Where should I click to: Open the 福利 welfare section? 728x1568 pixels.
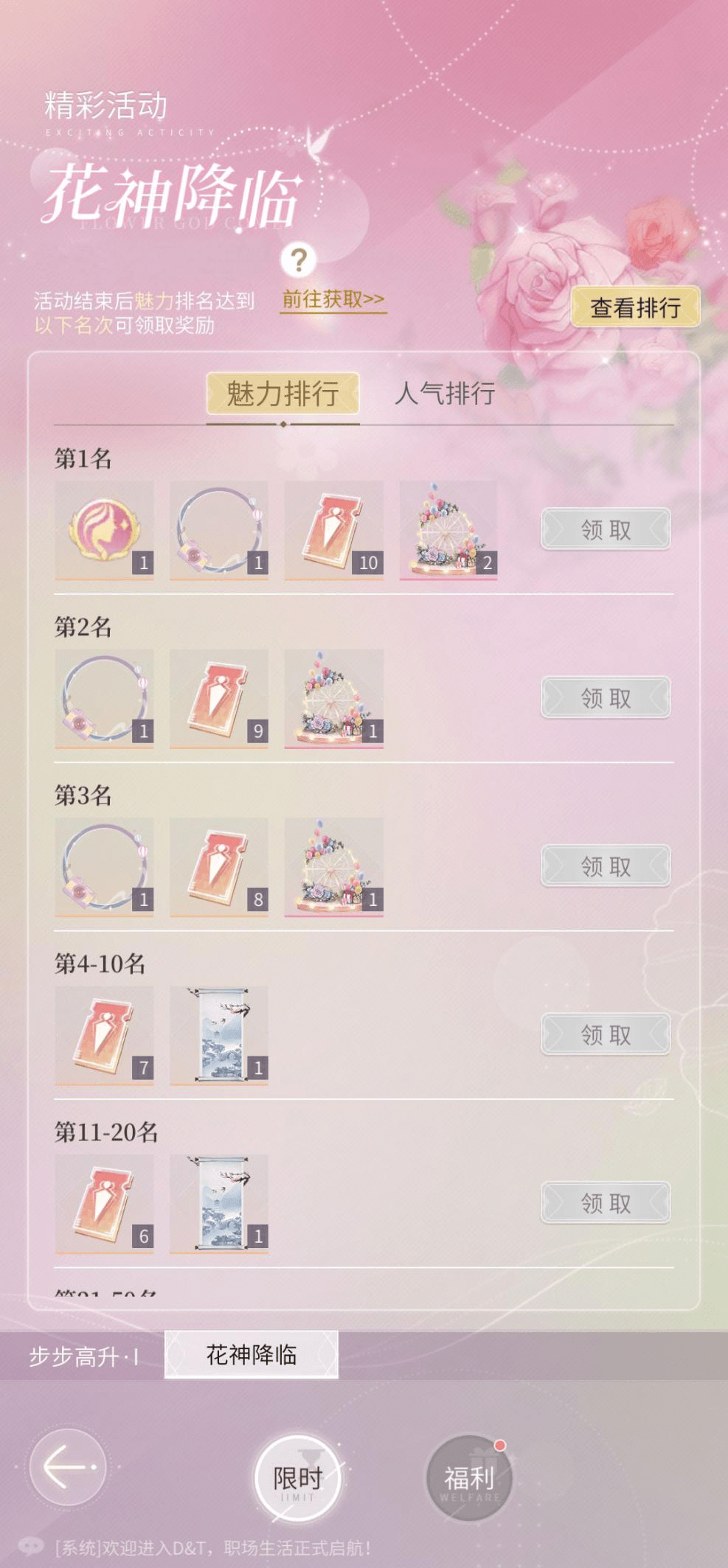tap(468, 1477)
